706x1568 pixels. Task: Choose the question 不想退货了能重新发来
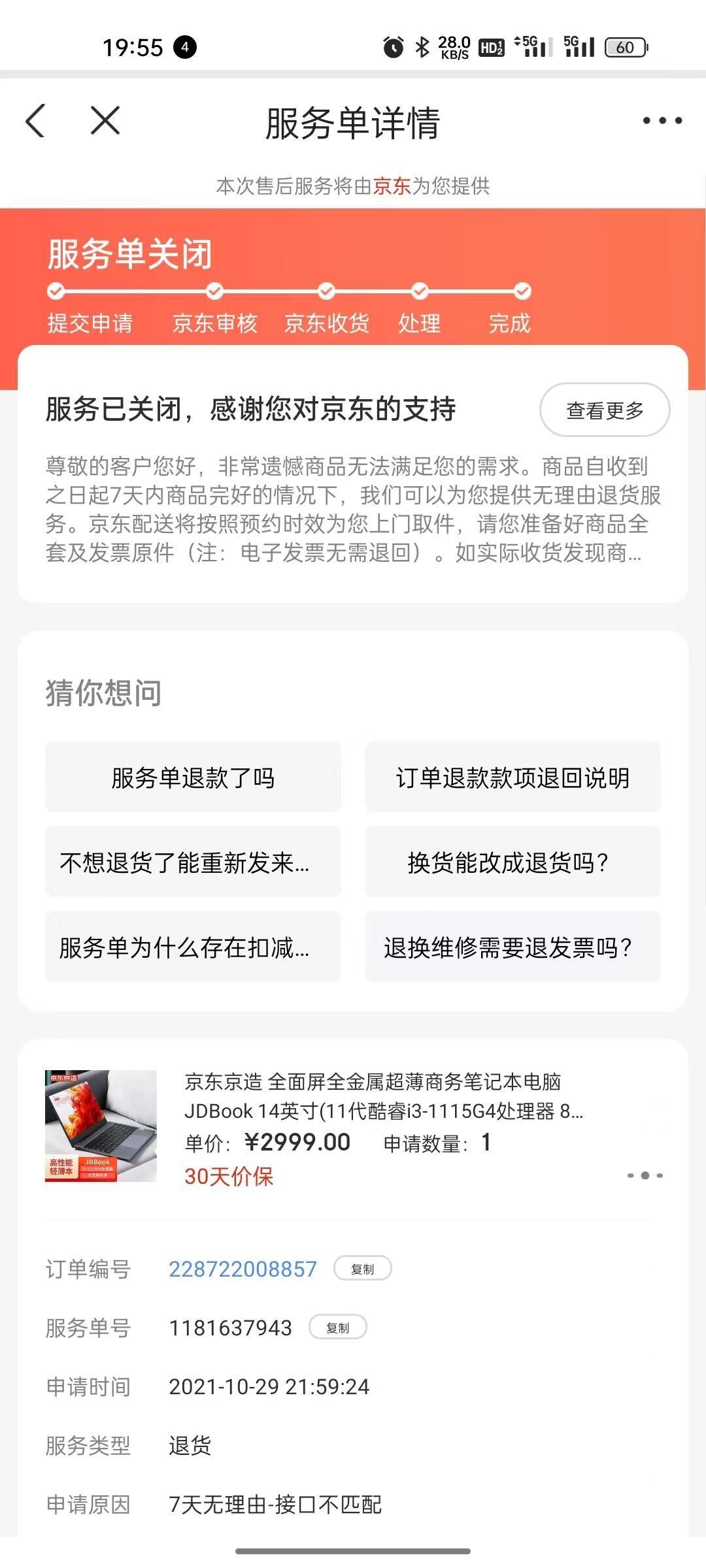(193, 862)
